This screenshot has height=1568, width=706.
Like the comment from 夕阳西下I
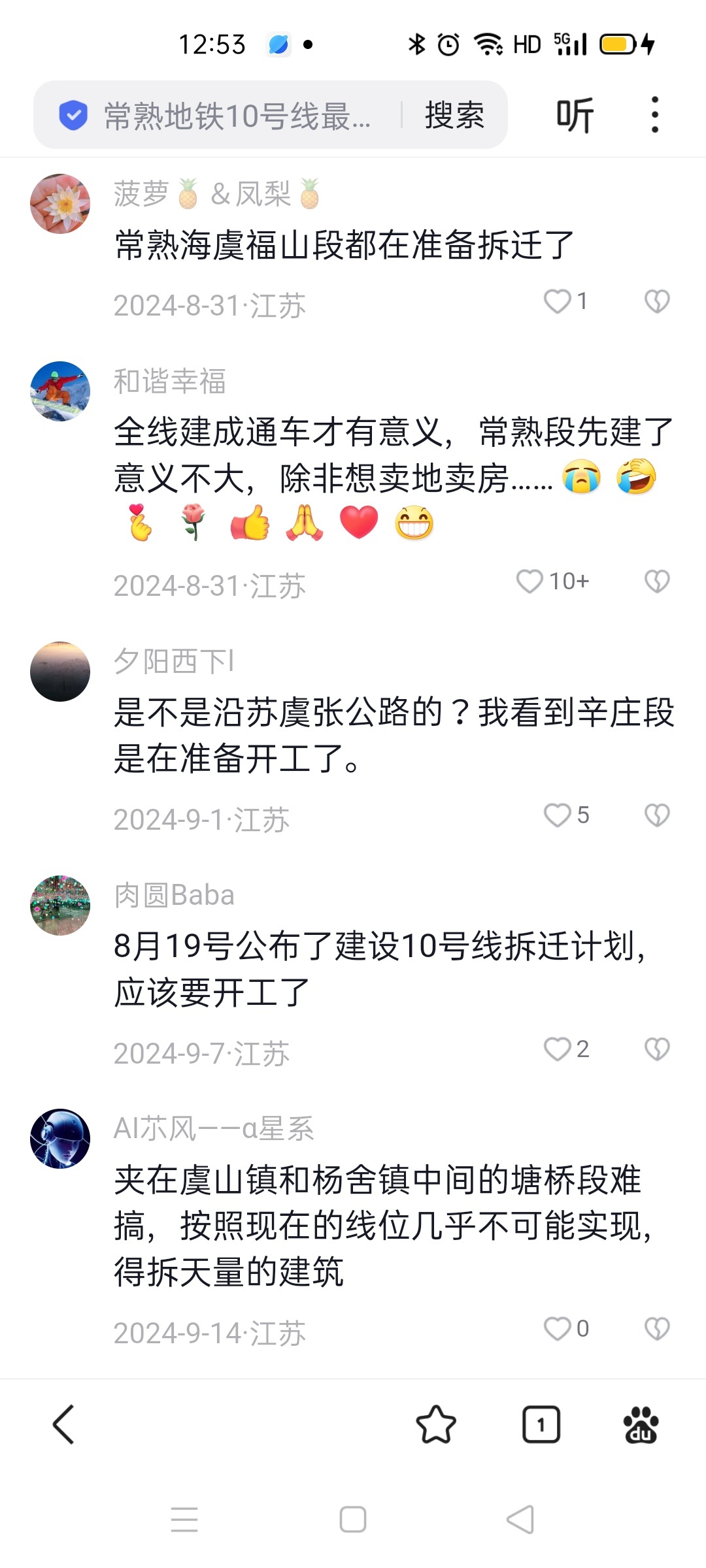click(x=558, y=815)
